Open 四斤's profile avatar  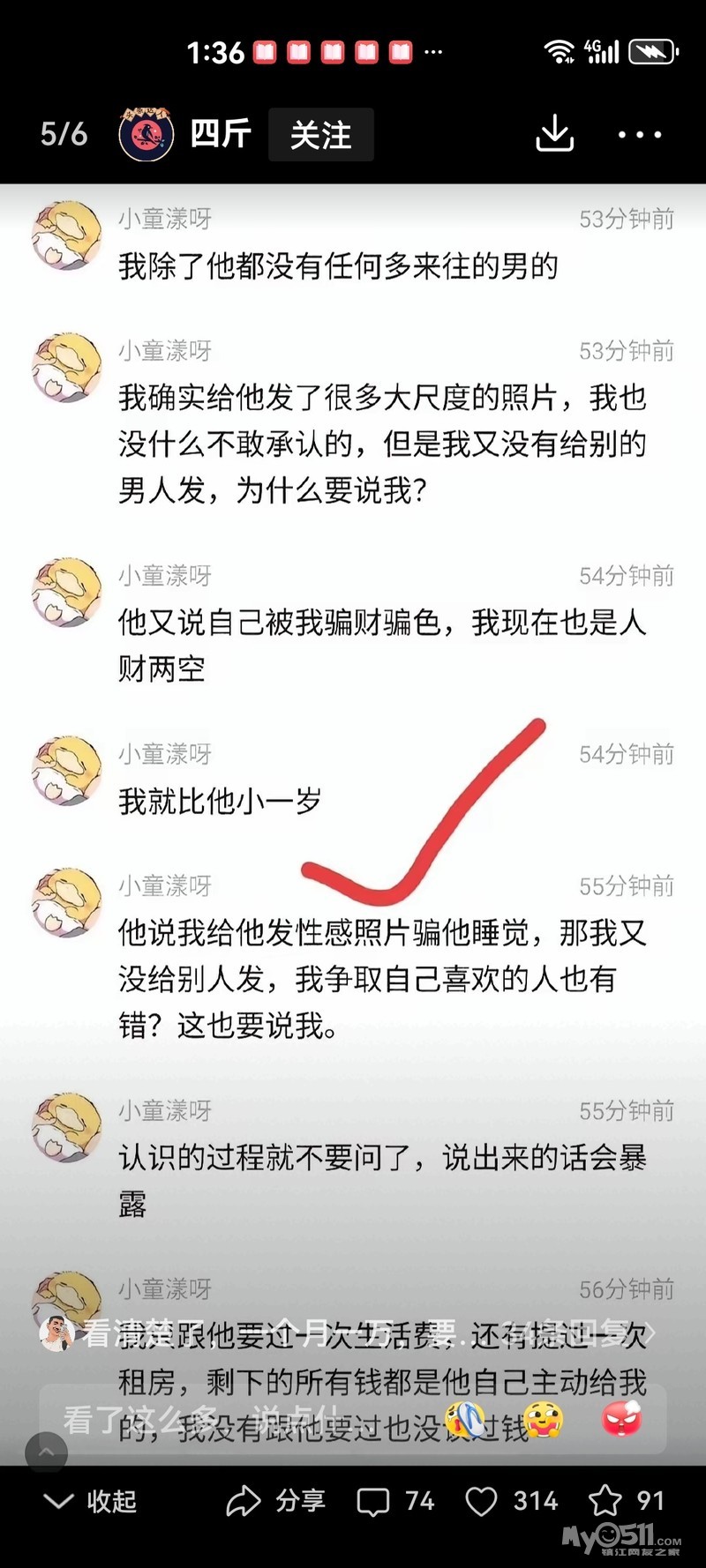[146, 134]
